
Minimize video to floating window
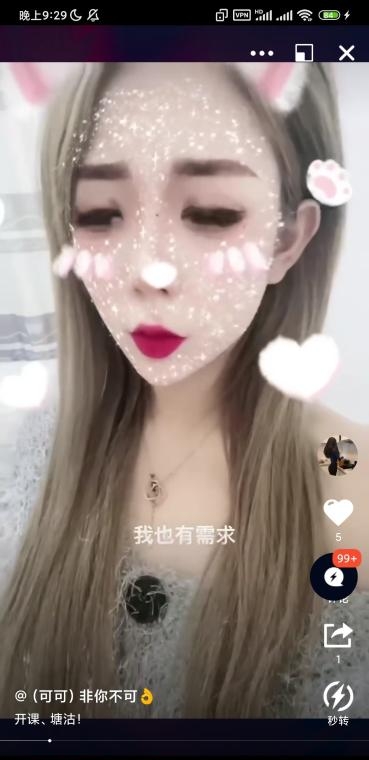click(x=304, y=53)
